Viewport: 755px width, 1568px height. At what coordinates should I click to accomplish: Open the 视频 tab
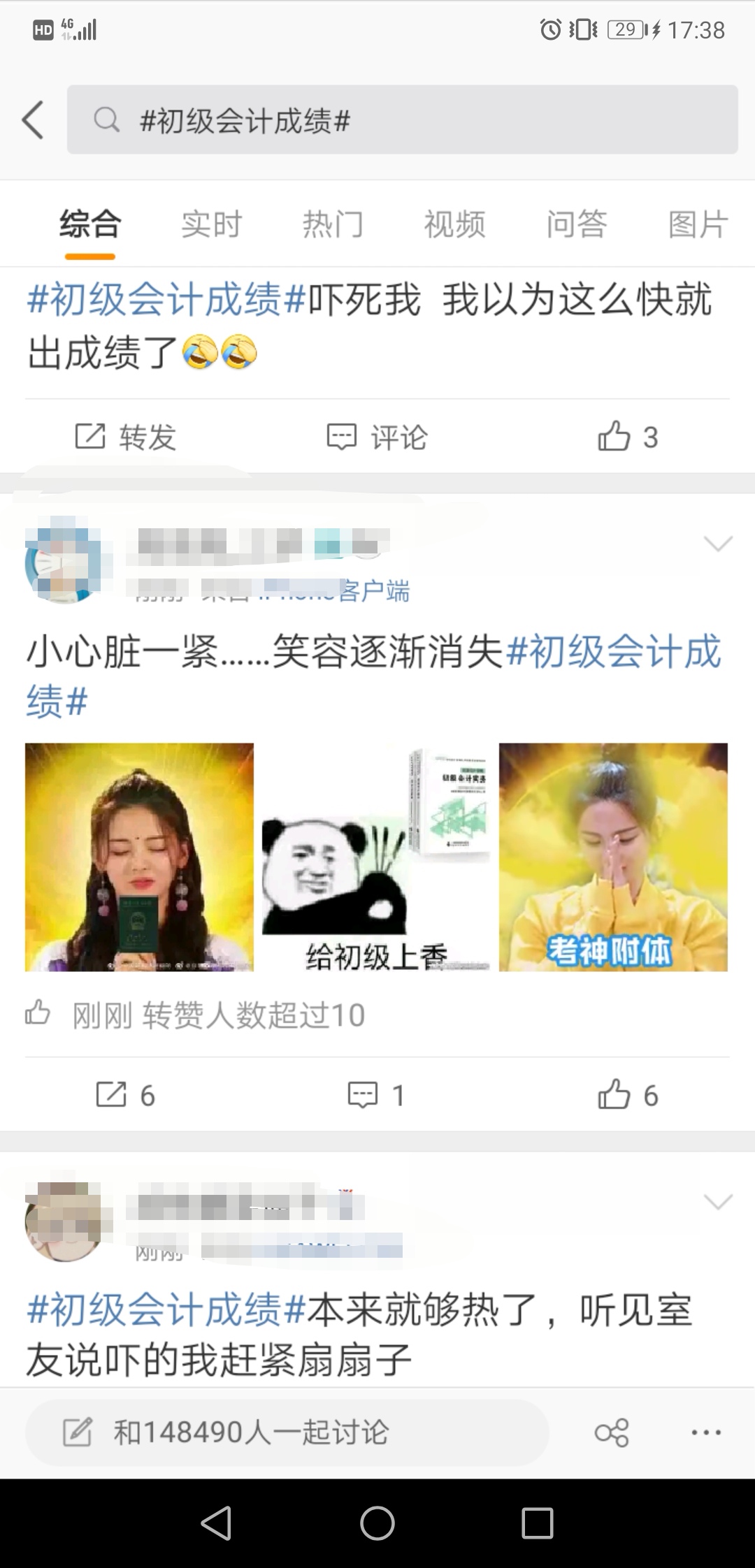tap(454, 224)
